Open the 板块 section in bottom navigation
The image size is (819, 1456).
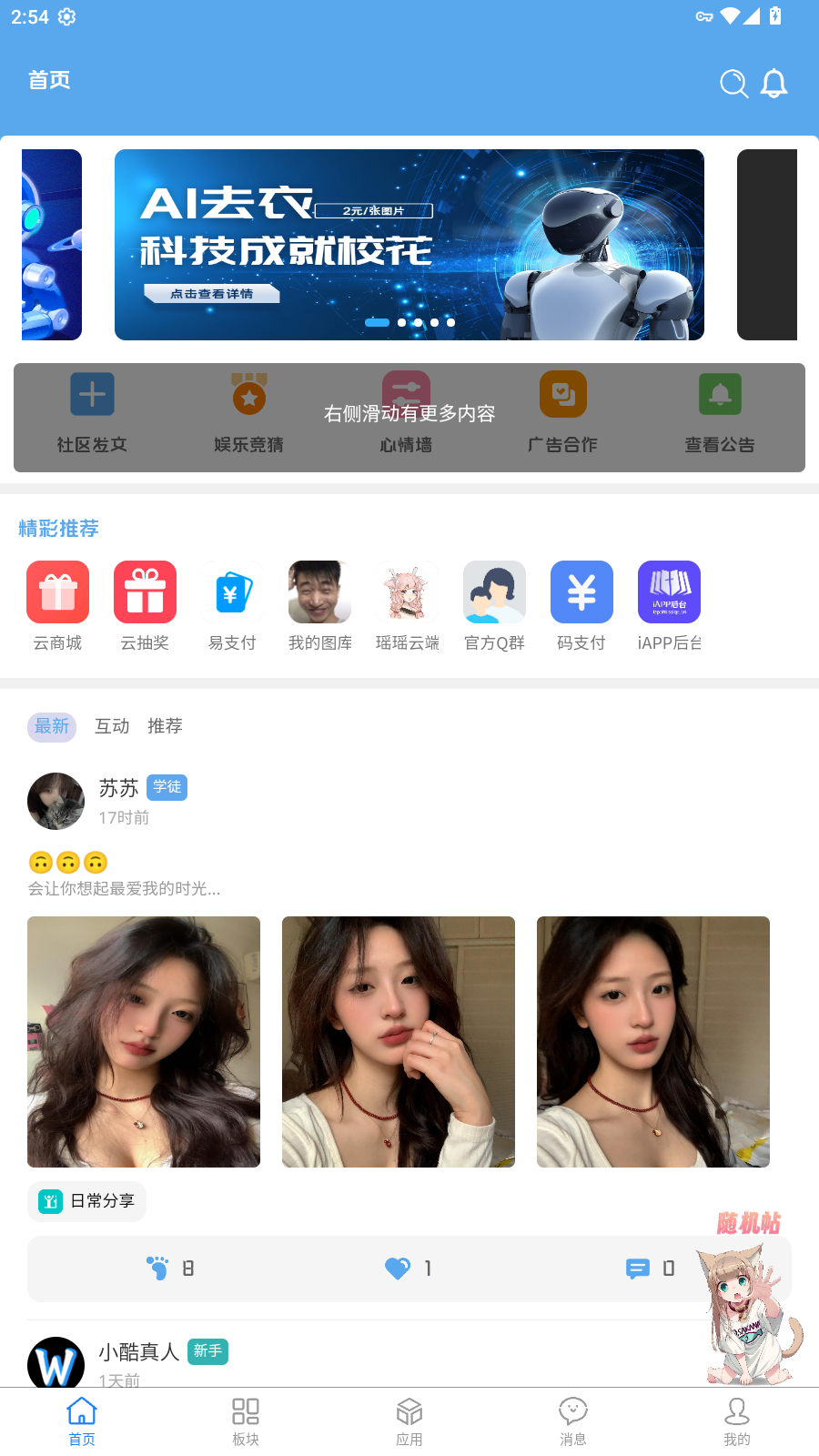(245, 1420)
